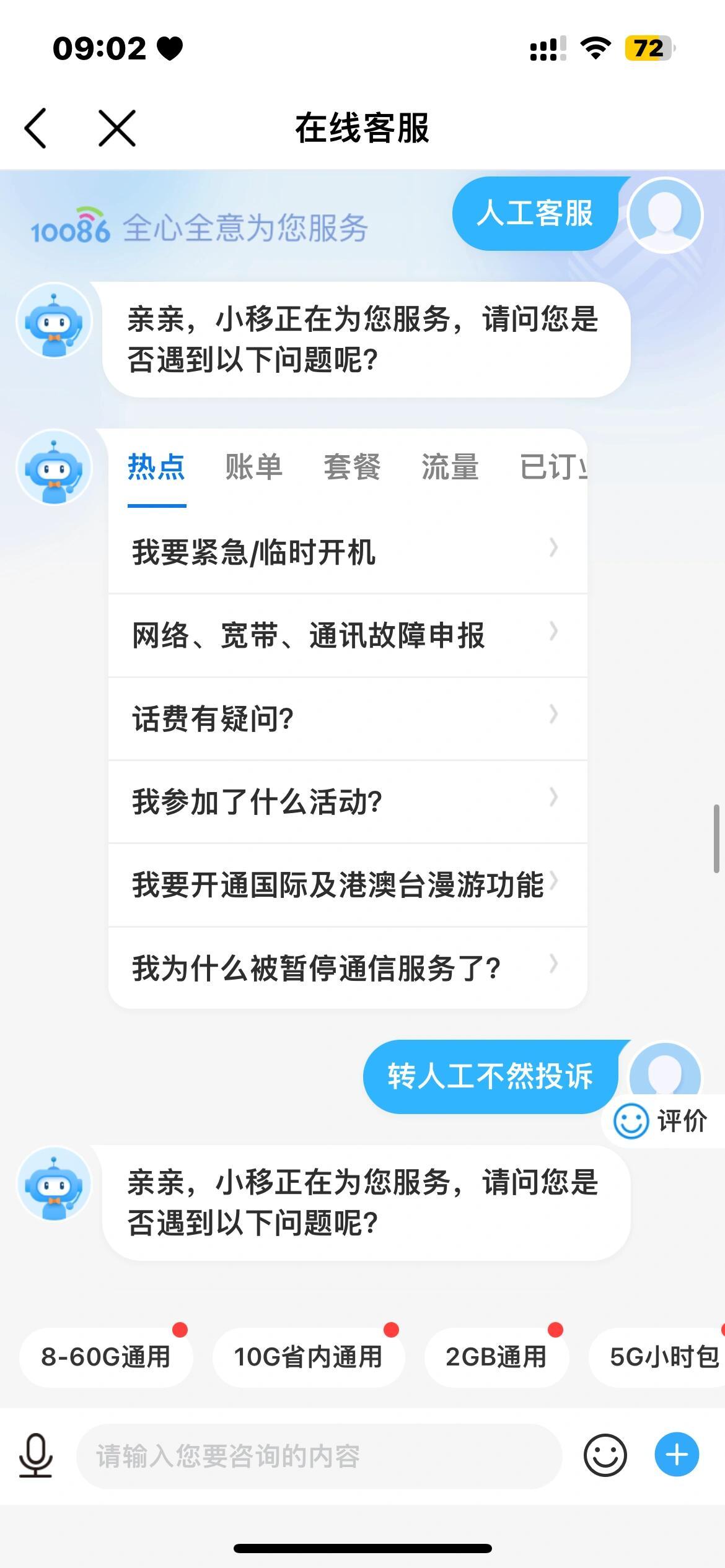Select the 8-60G通用 chip
Image resolution: width=725 pixels, height=1568 pixels.
tap(106, 1357)
